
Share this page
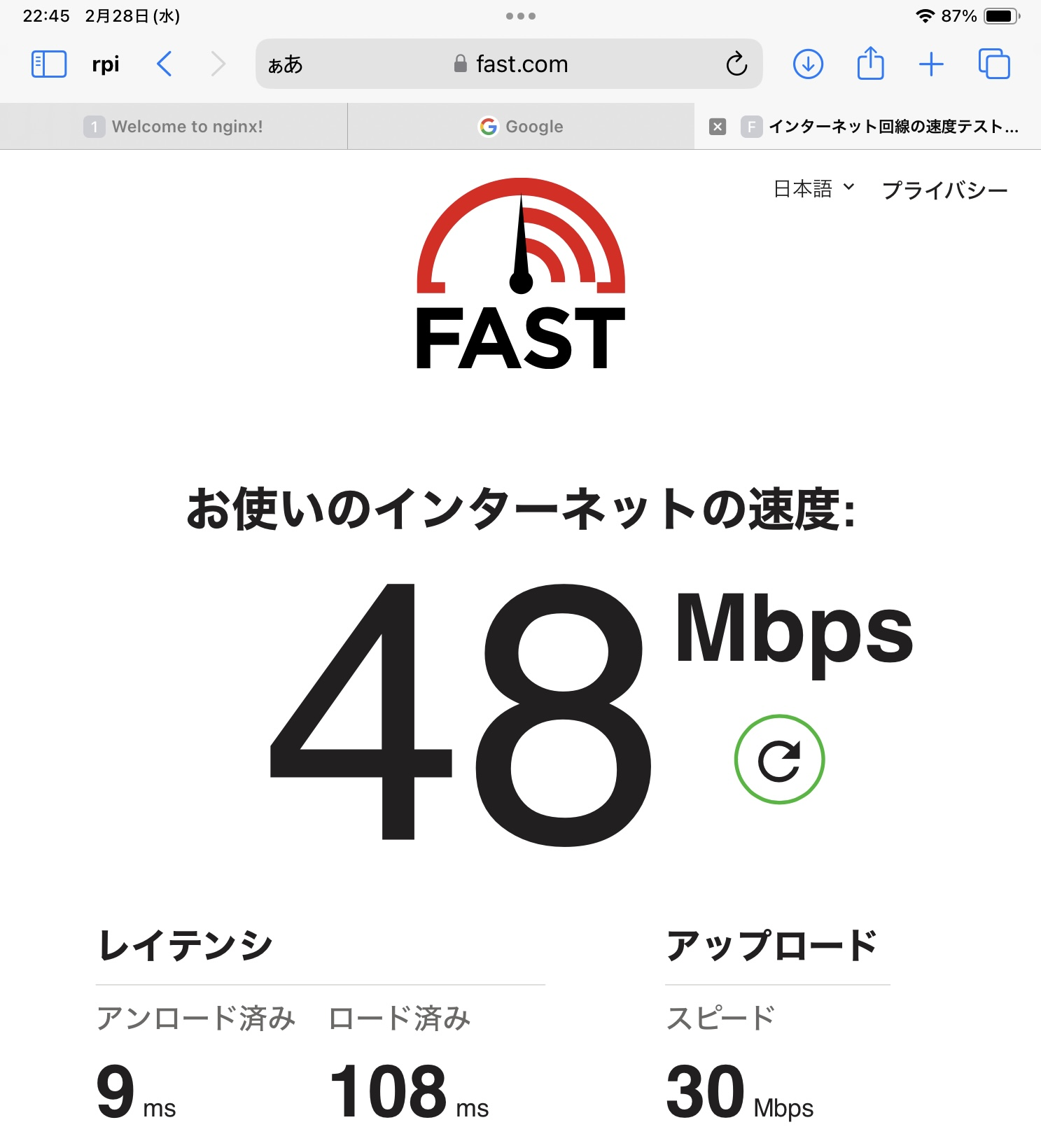point(870,64)
